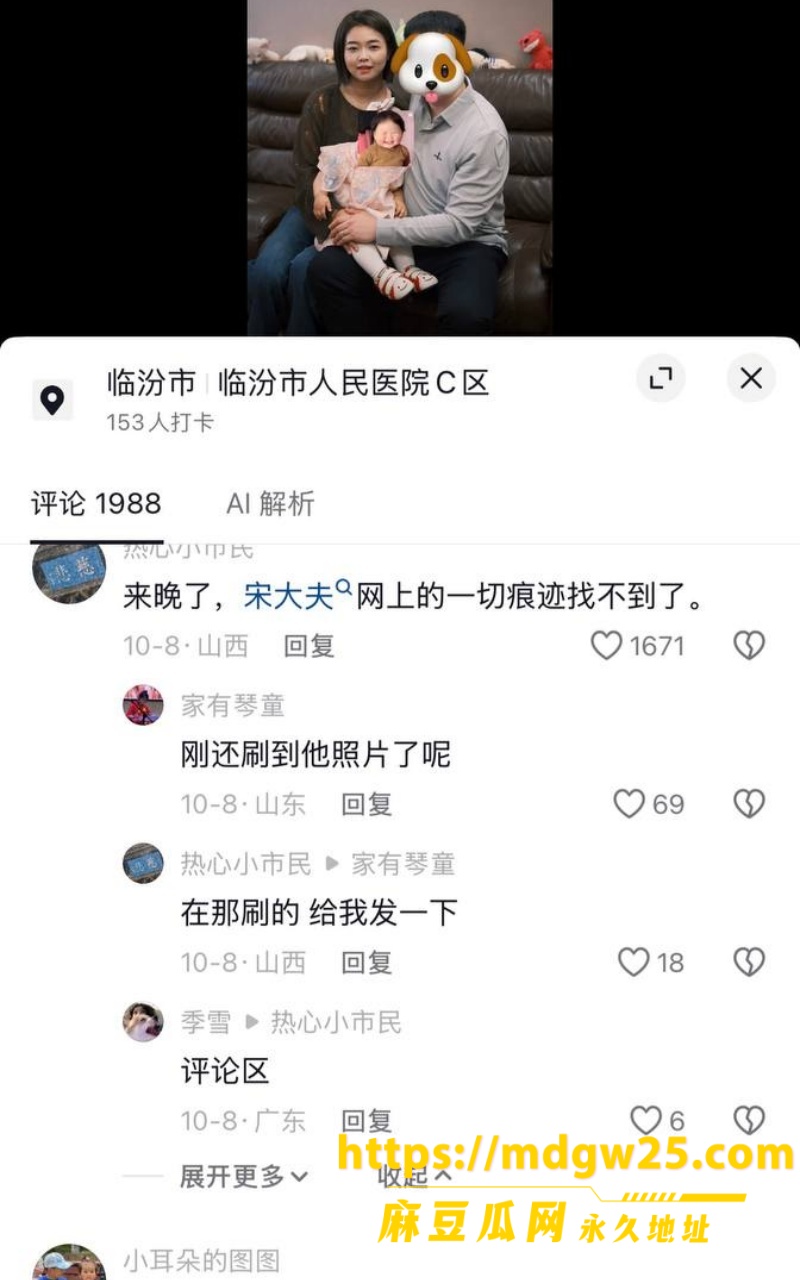Switch to the AI 解析 tab
The width and height of the screenshot is (800, 1280).
coord(270,503)
